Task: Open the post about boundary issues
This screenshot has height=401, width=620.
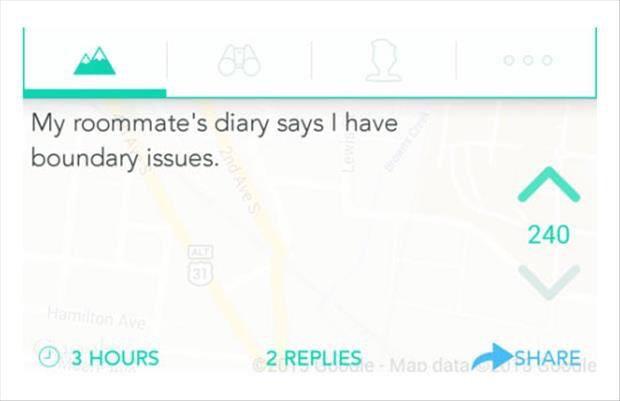Action: [x=215, y=141]
